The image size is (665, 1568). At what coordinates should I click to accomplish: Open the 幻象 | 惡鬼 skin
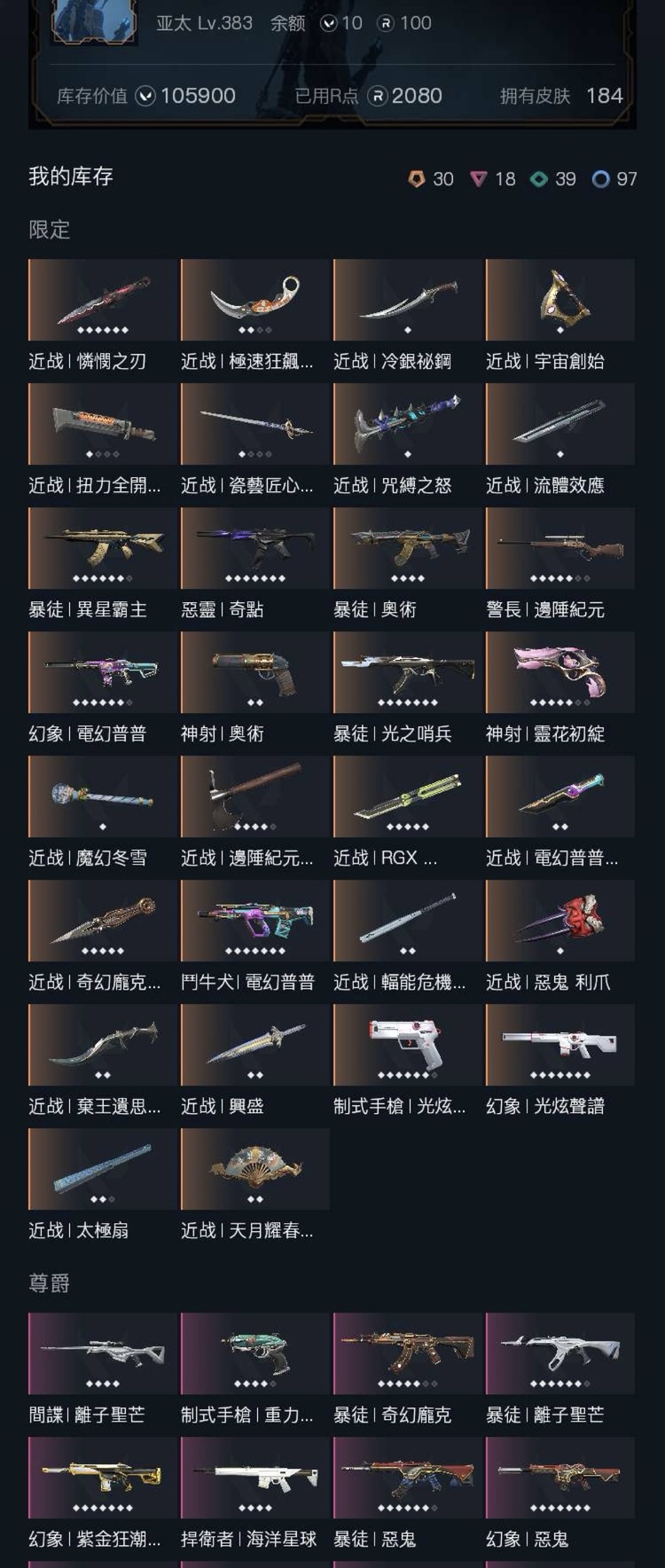coord(560,1478)
